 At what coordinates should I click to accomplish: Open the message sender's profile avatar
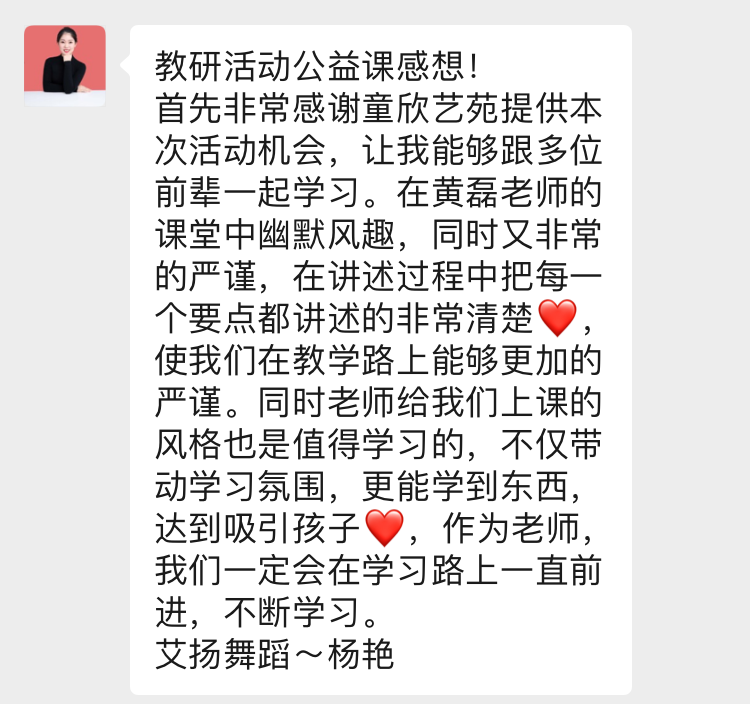click(x=65, y=66)
